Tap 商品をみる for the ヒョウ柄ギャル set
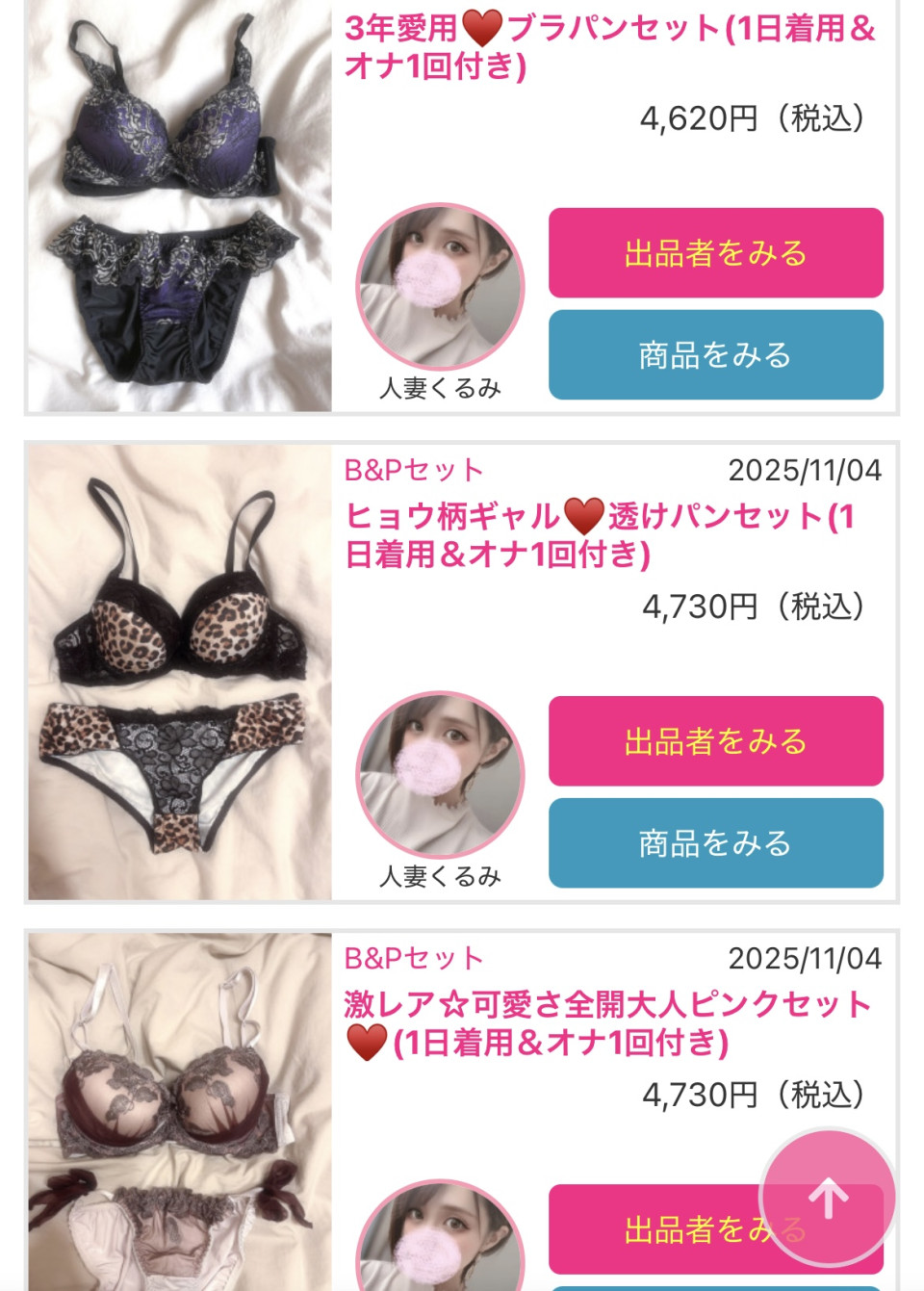Image resolution: width=924 pixels, height=1291 pixels. (x=715, y=843)
